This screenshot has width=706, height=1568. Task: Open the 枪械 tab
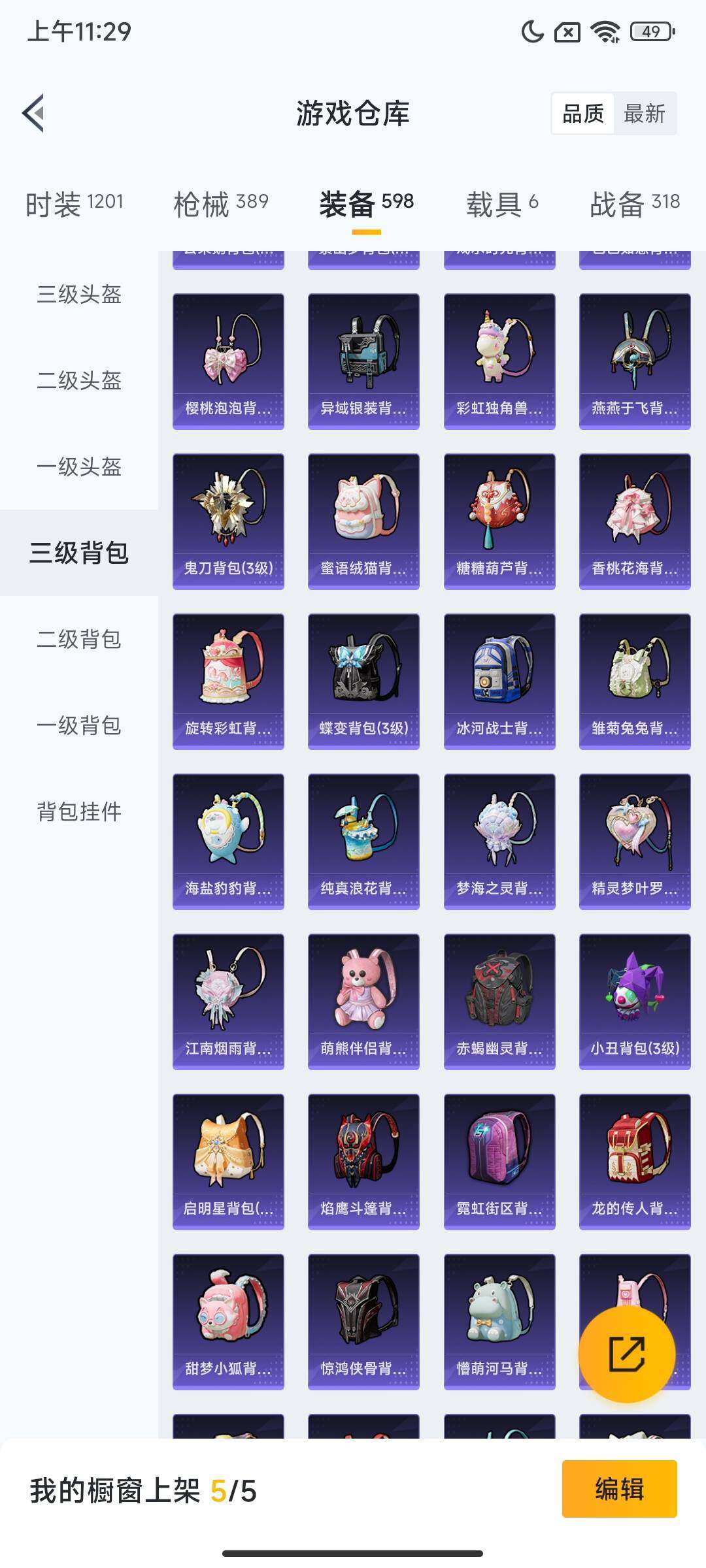[x=221, y=204]
